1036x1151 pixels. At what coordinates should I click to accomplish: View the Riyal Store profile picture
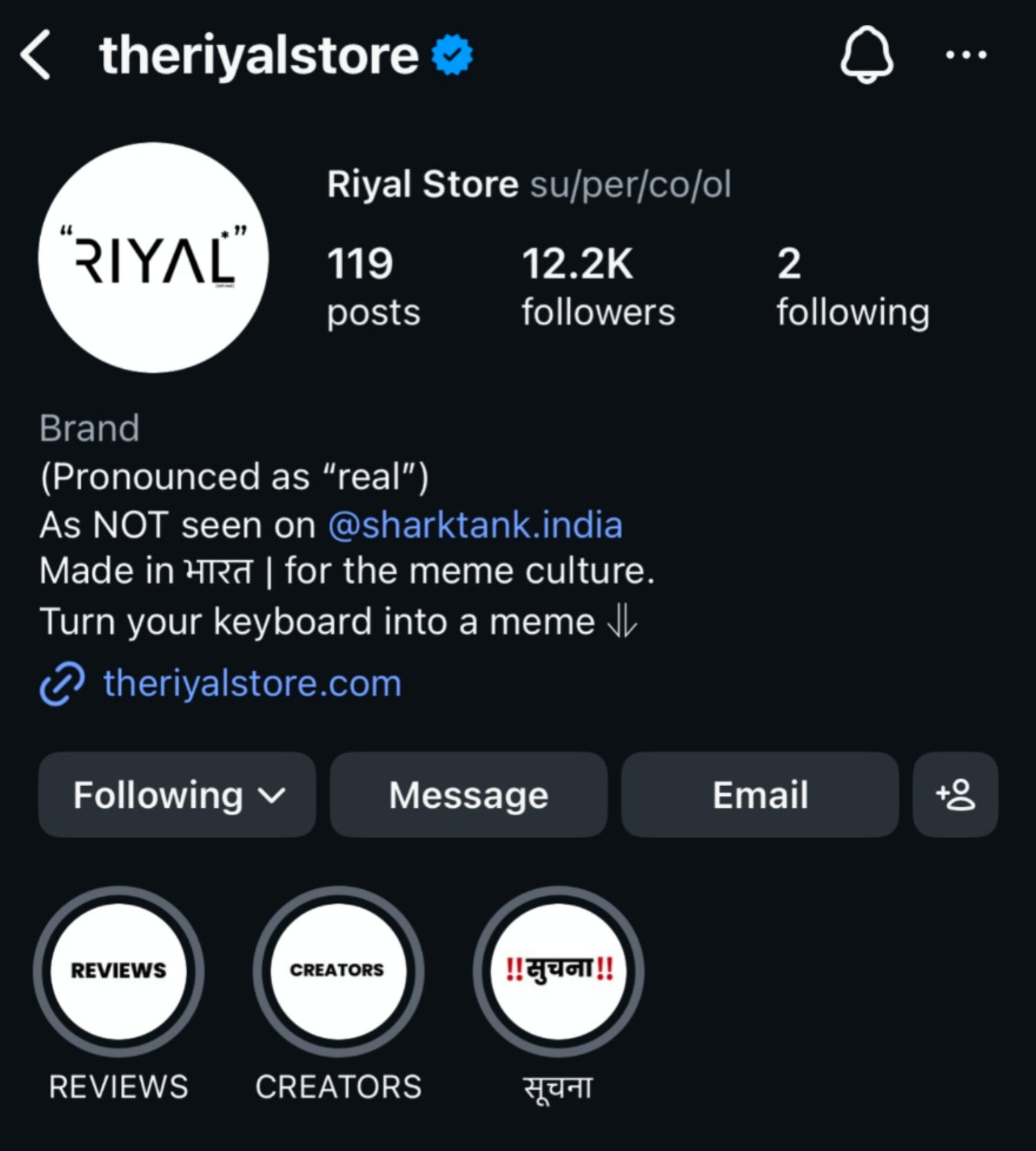[x=153, y=258]
